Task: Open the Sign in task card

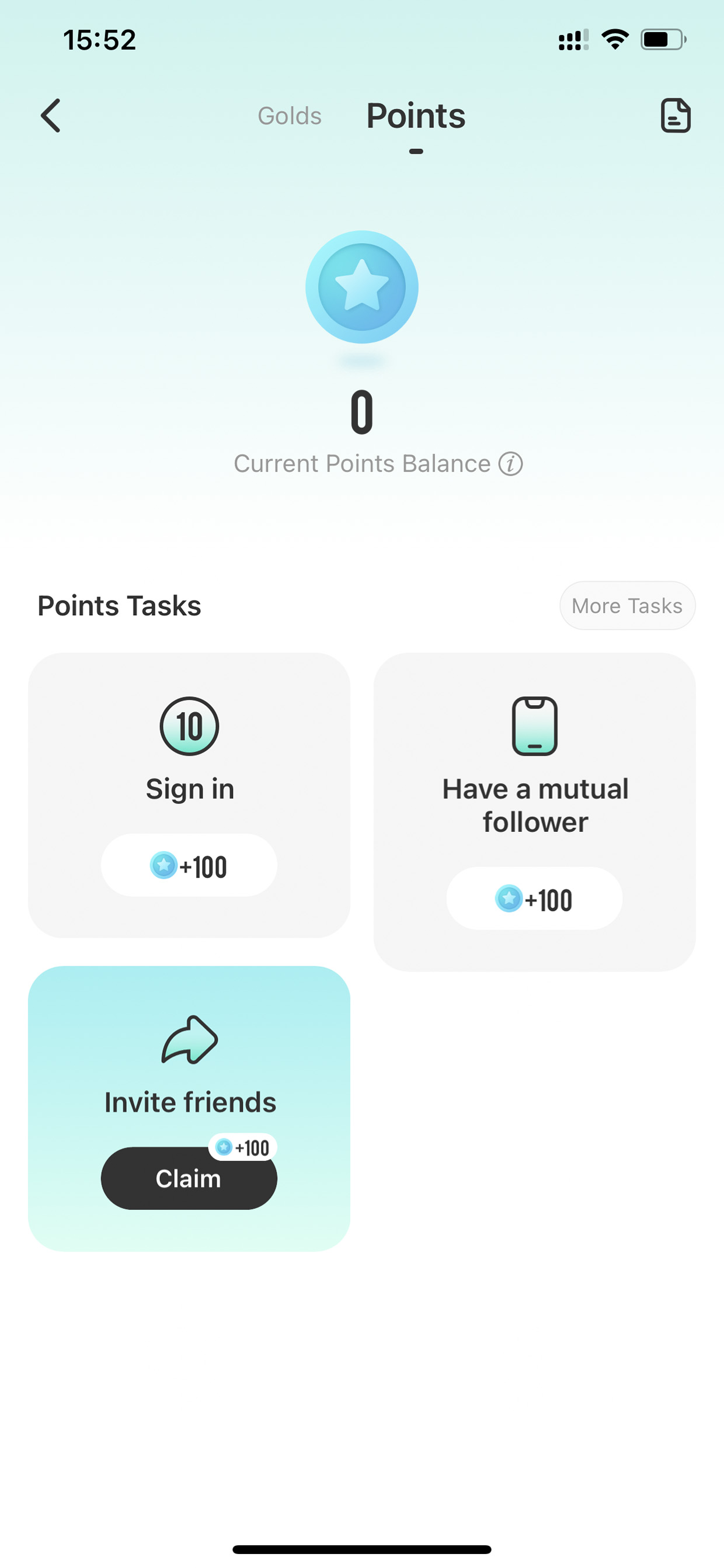Action: [x=189, y=796]
